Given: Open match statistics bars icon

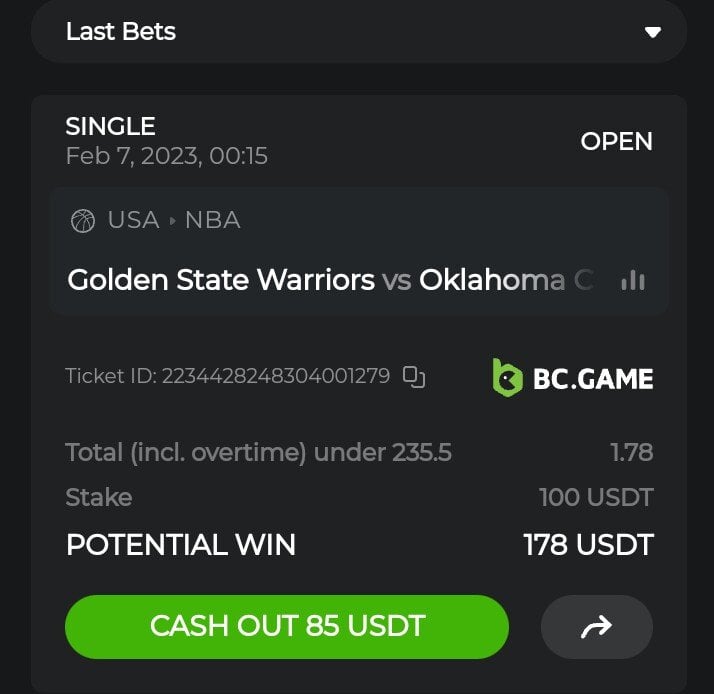Looking at the screenshot, I should tap(632, 280).
